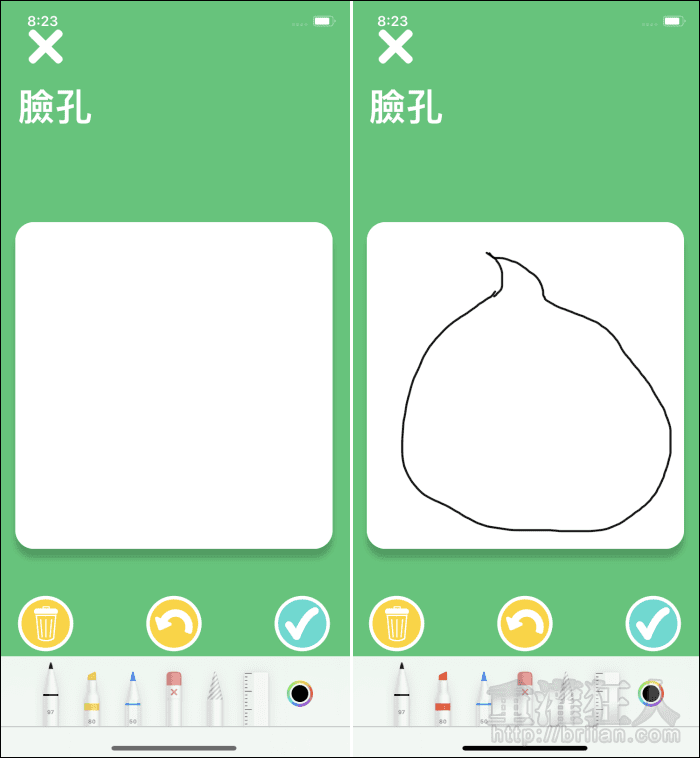Select the black pen under the blank canvas
Viewport: 700px width, 758px height.
coord(50,694)
